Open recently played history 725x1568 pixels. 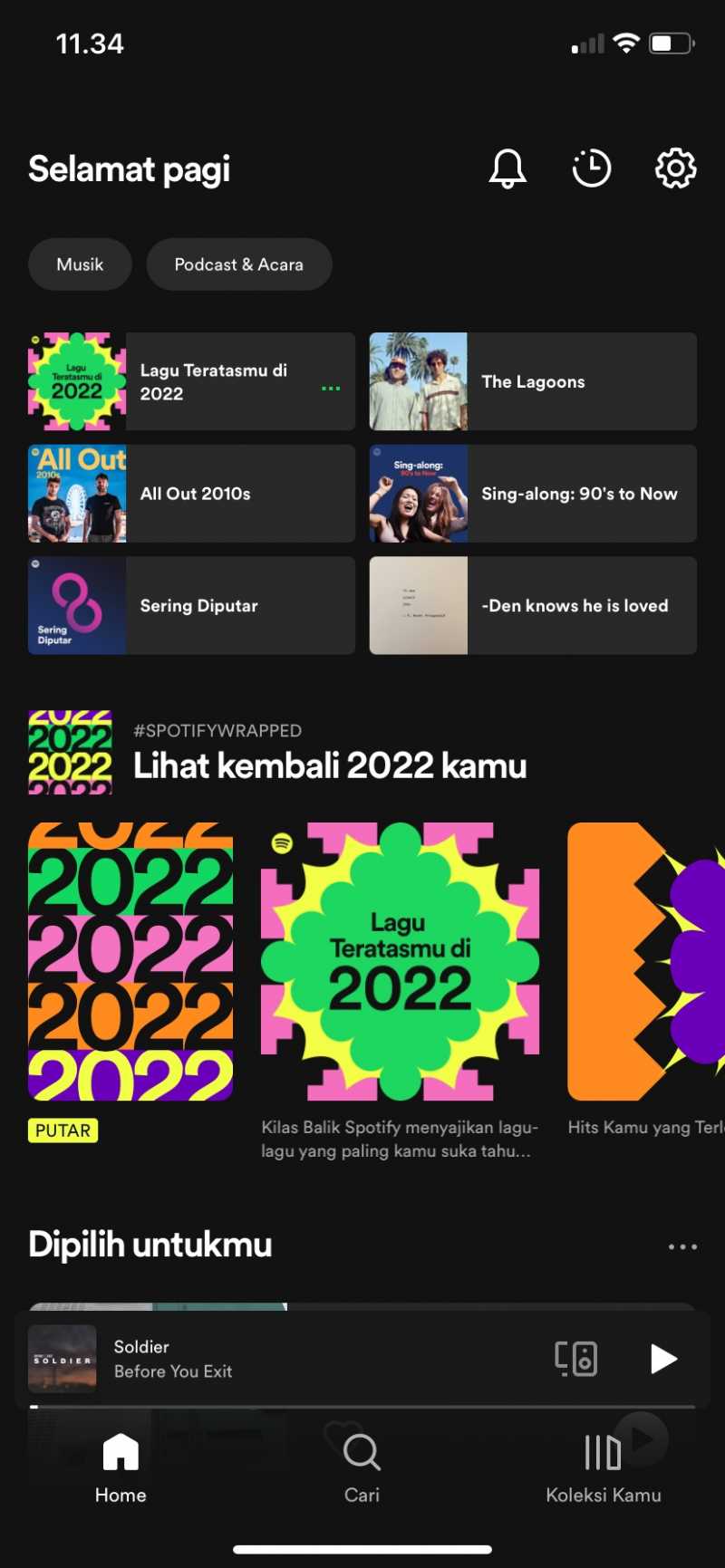(x=592, y=168)
